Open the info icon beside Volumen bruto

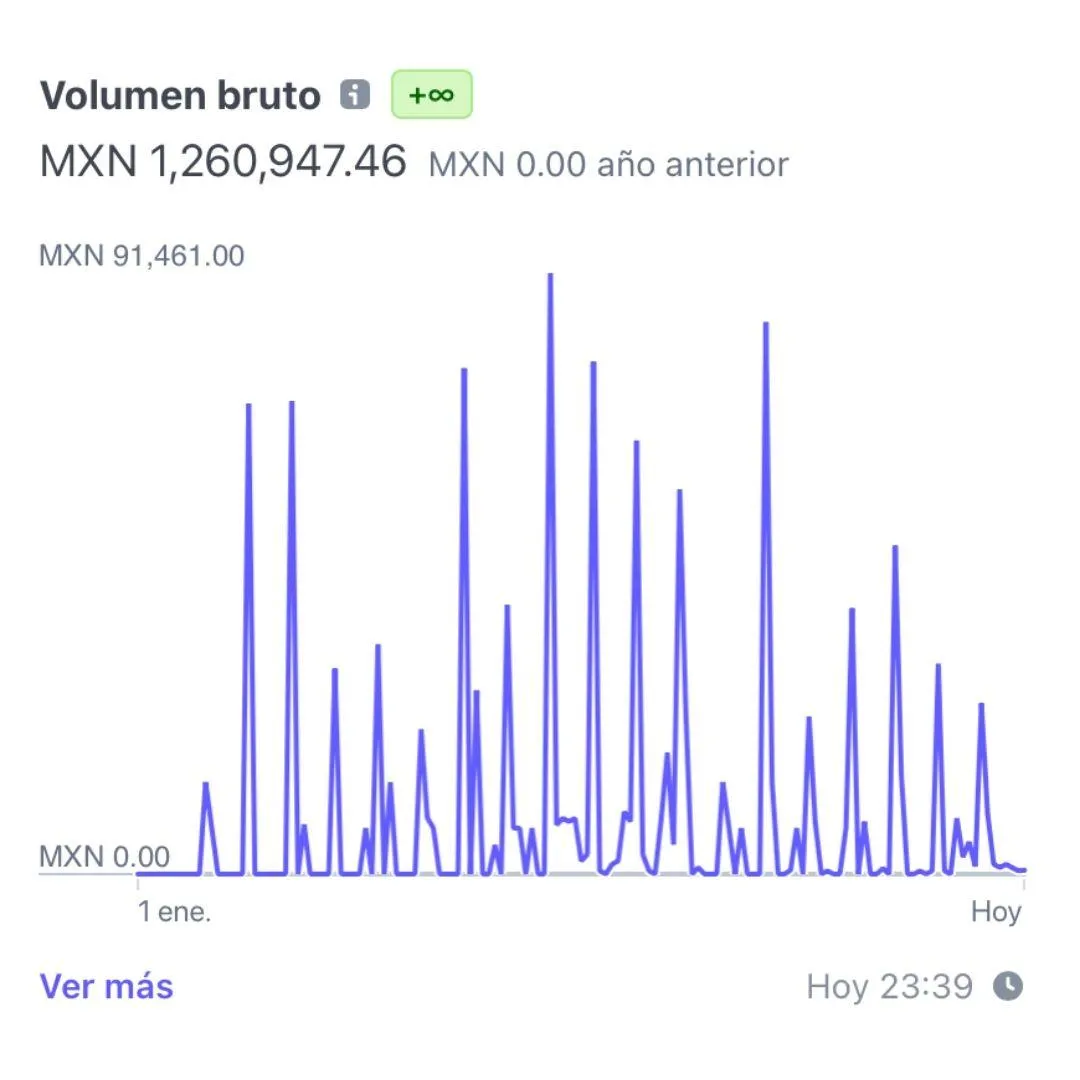pos(355,96)
